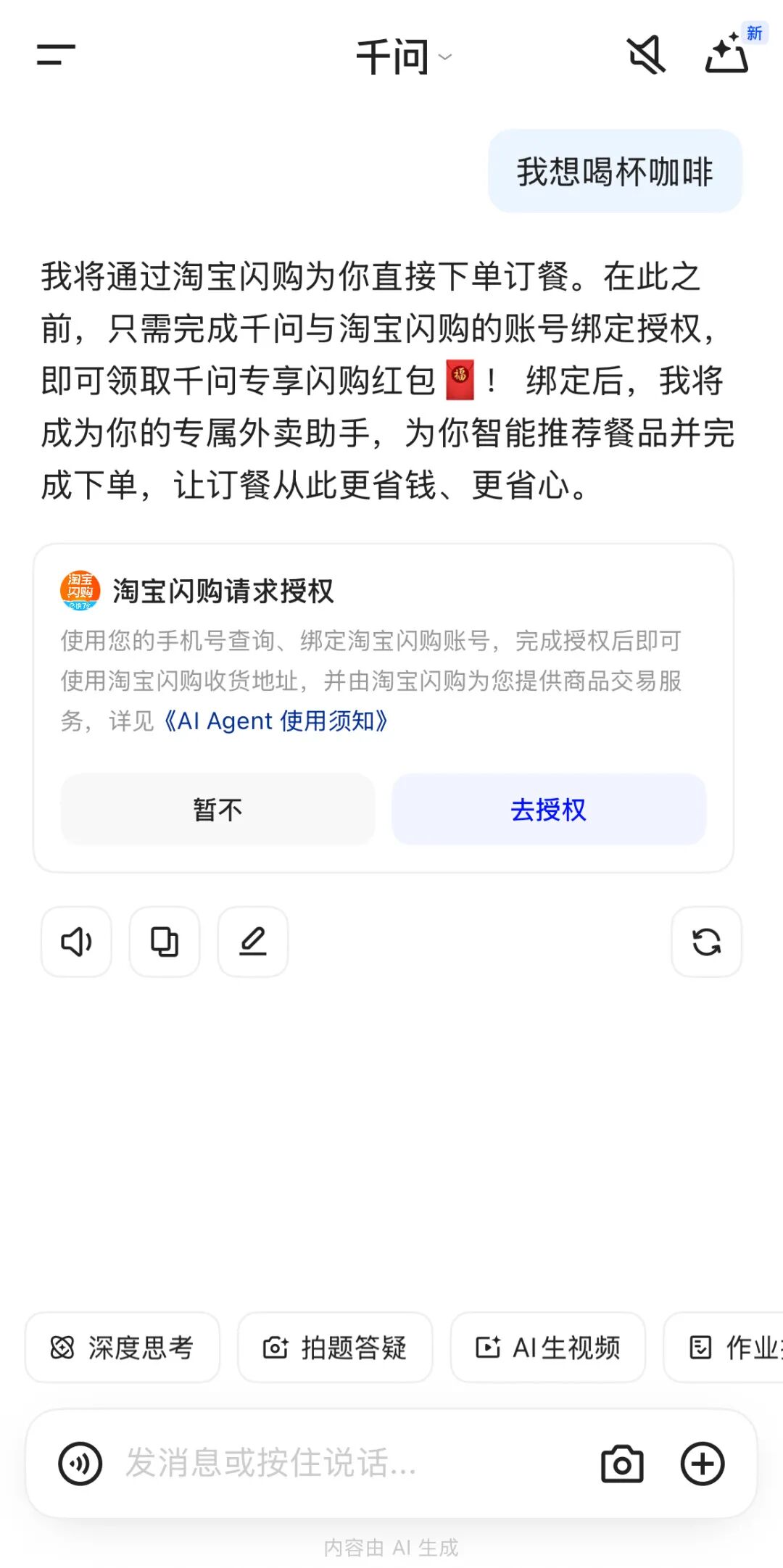Open the AI生视频 chip
The width and height of the screenshot is (783, 1568).
click(x=548, y=1348)
